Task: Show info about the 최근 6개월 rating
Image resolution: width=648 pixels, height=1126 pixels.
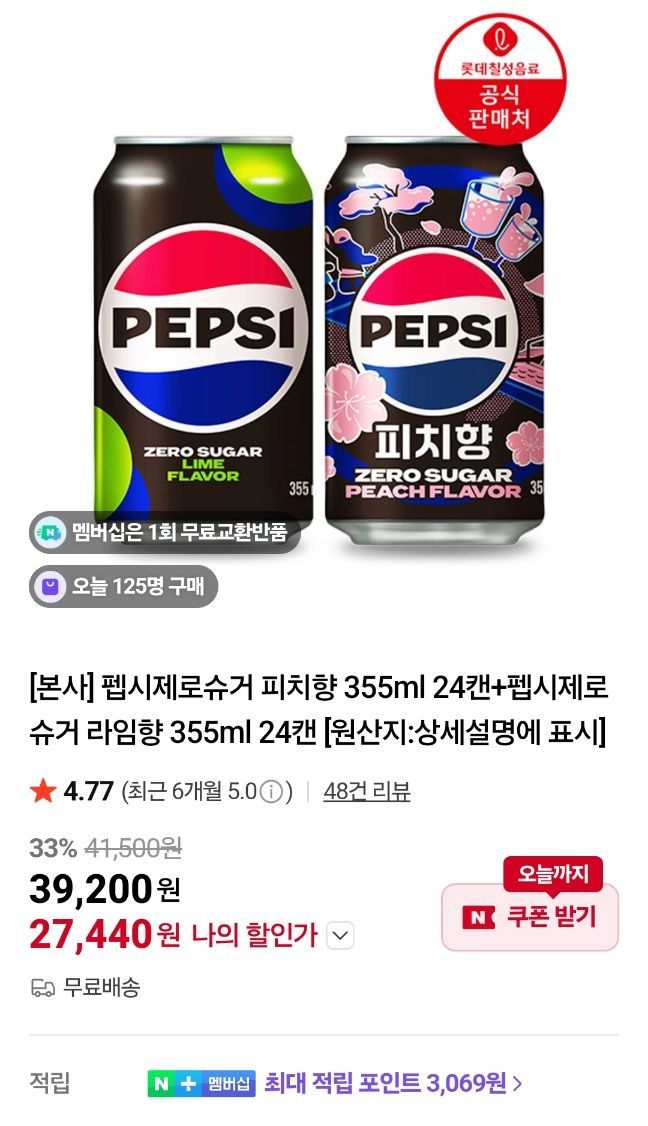Action: 271,793
